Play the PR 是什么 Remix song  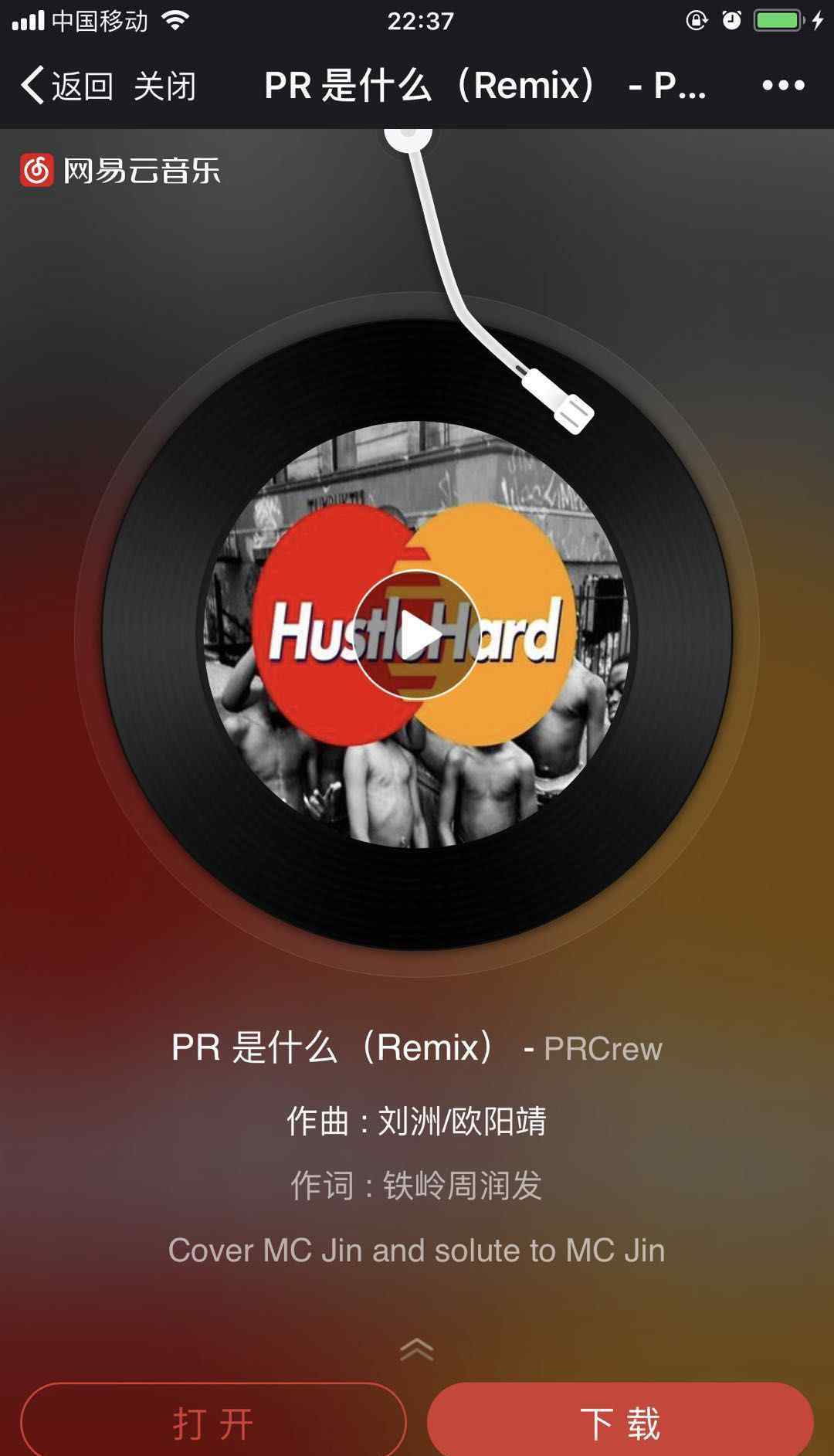tap(417, 634)
